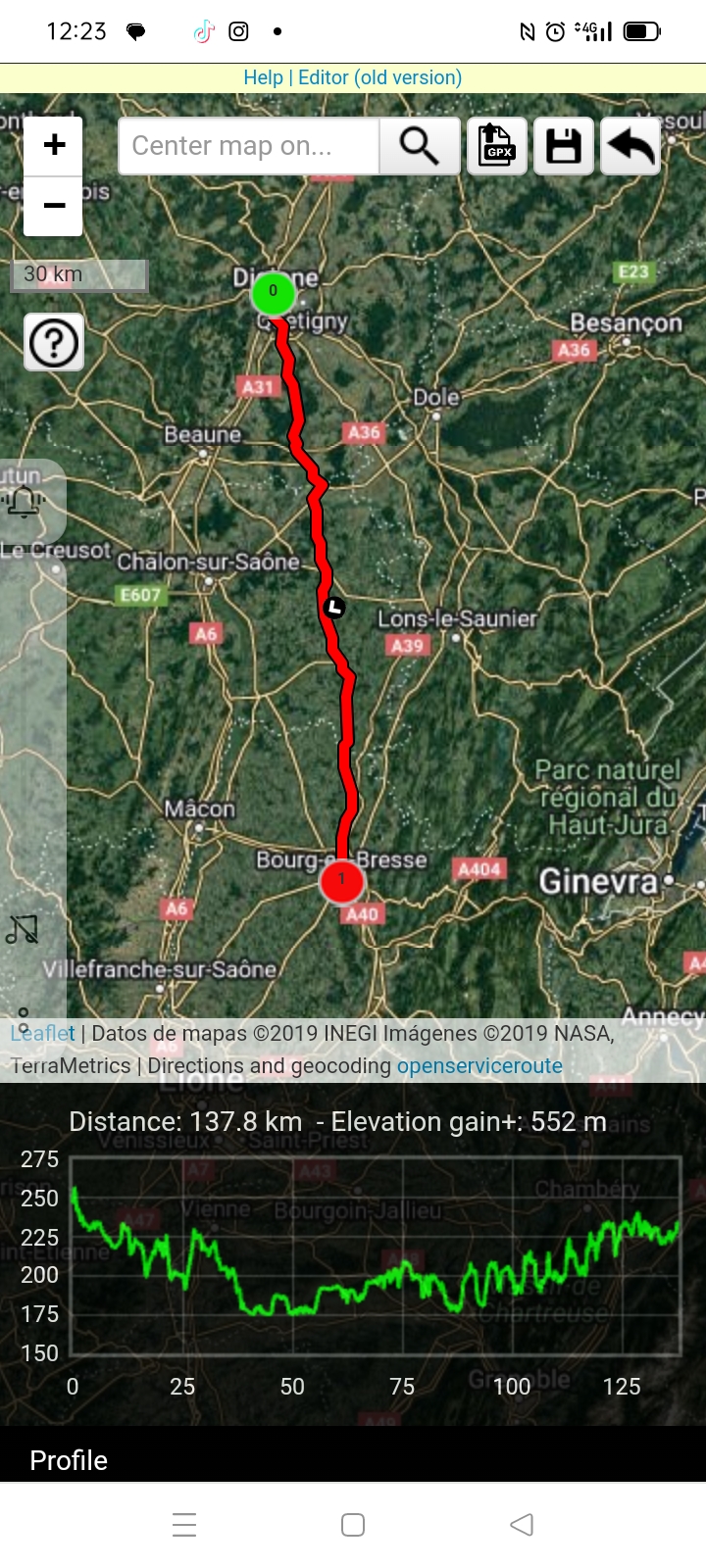Zoom in on the map
Image resolution: width=706 pixels, height=1568 pixels.
pyautogui.click(x=54, y=145)
